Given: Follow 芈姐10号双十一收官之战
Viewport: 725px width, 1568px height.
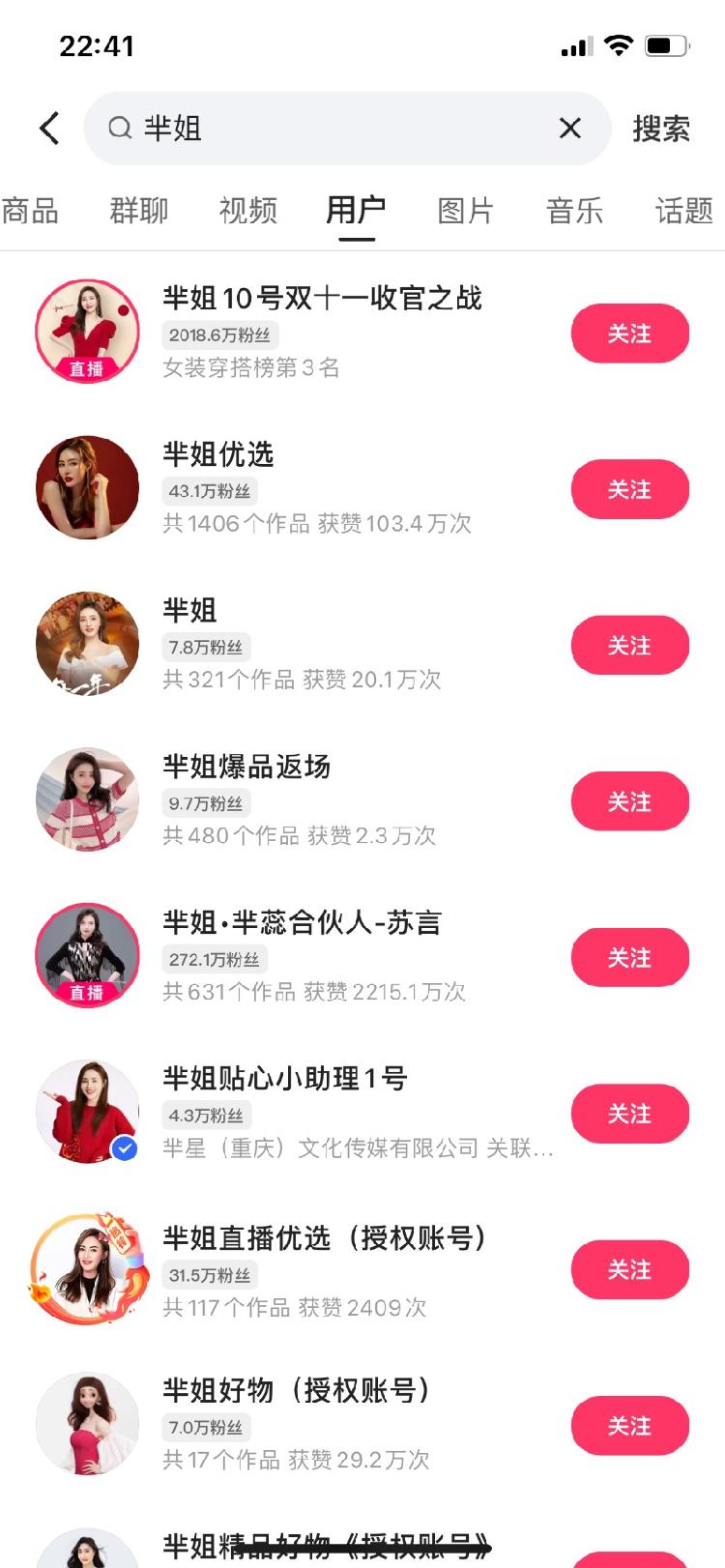Looking at the screenshot, I should coord(629,334).
